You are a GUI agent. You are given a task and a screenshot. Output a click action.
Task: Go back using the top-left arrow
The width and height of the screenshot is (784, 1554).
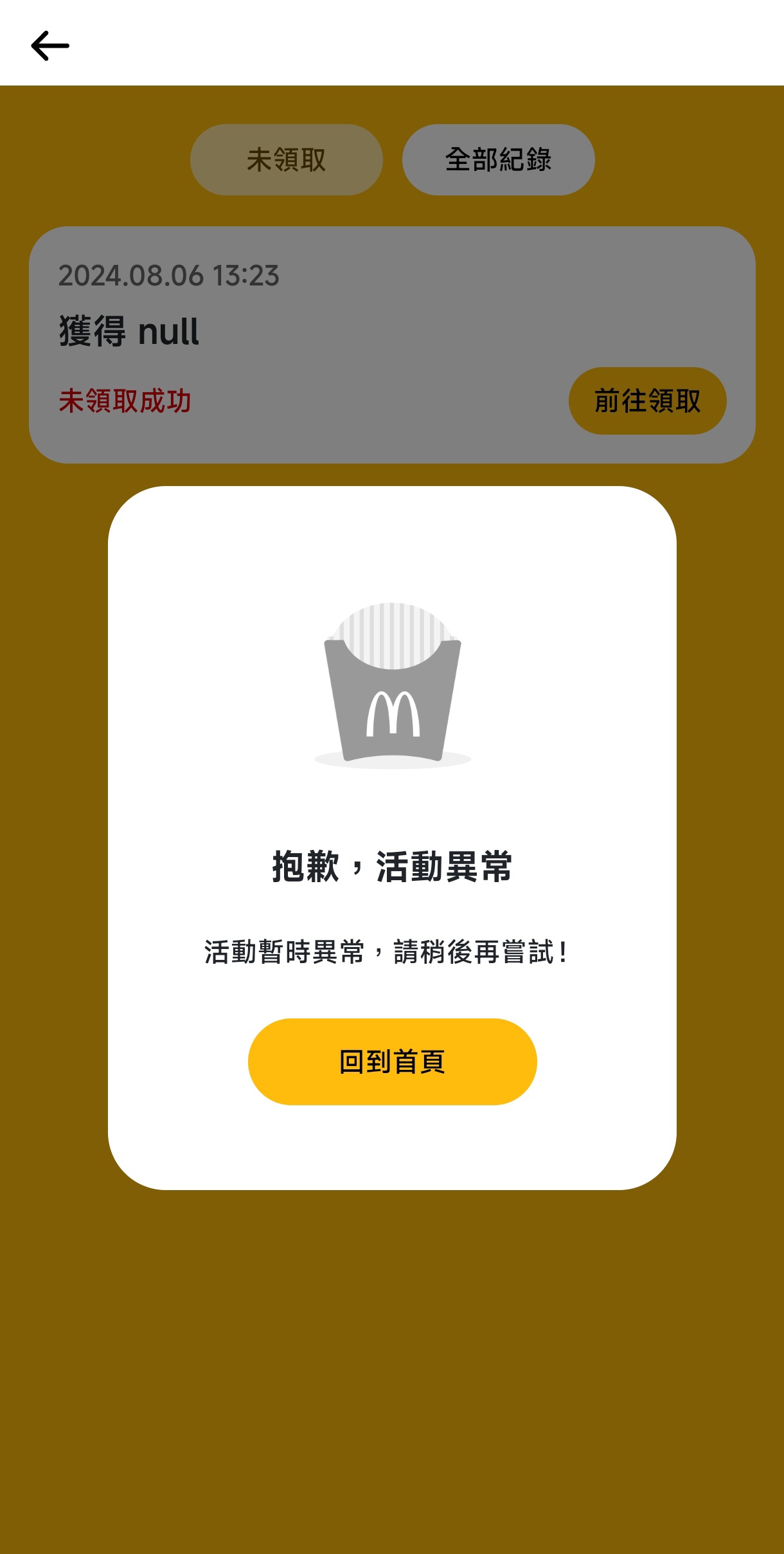[x=50, y=46]
